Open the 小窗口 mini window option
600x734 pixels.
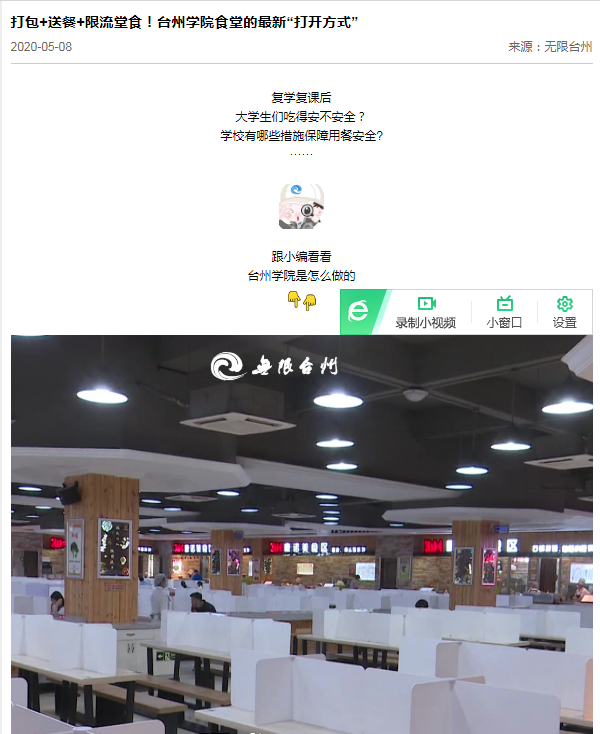(504, 312)
